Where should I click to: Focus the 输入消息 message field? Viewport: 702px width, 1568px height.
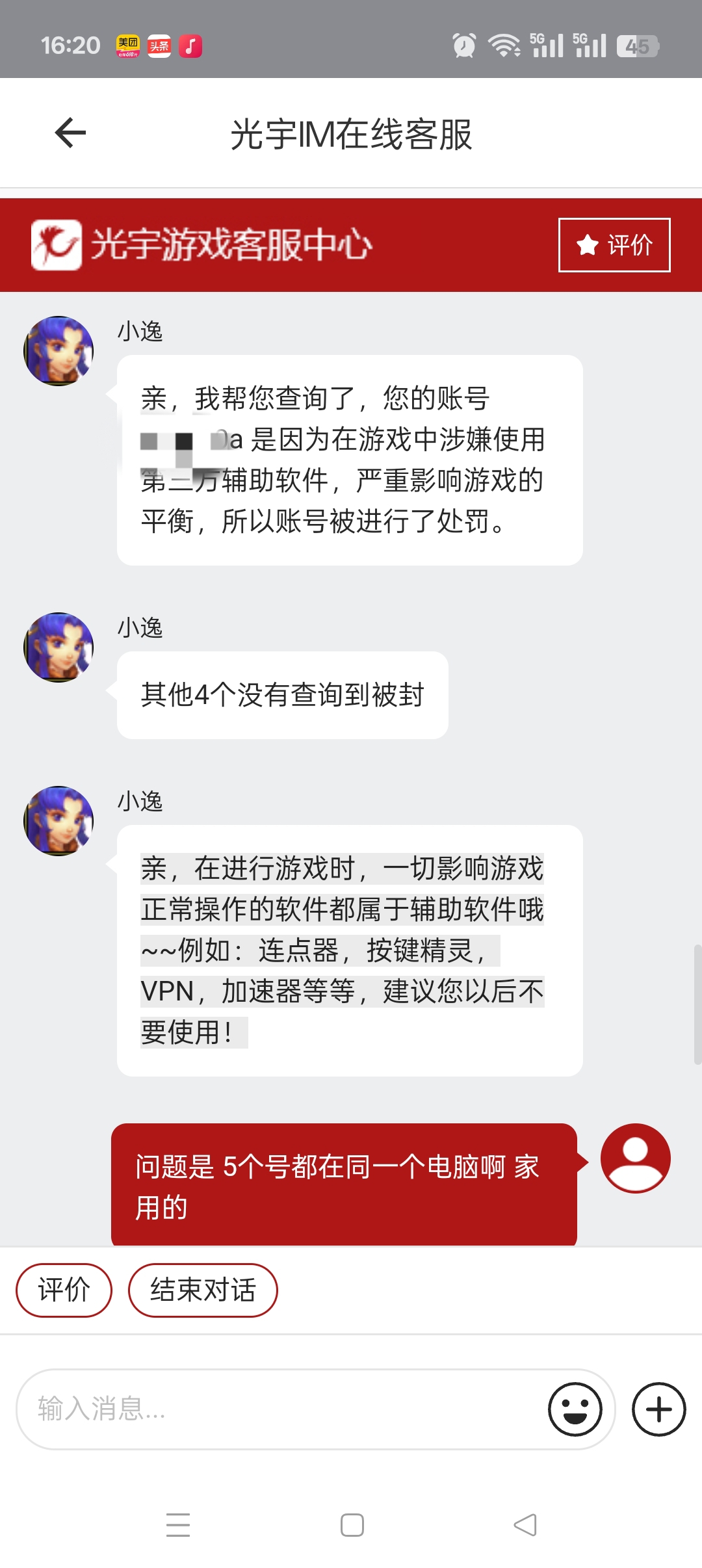click(x=279, y=1409)
